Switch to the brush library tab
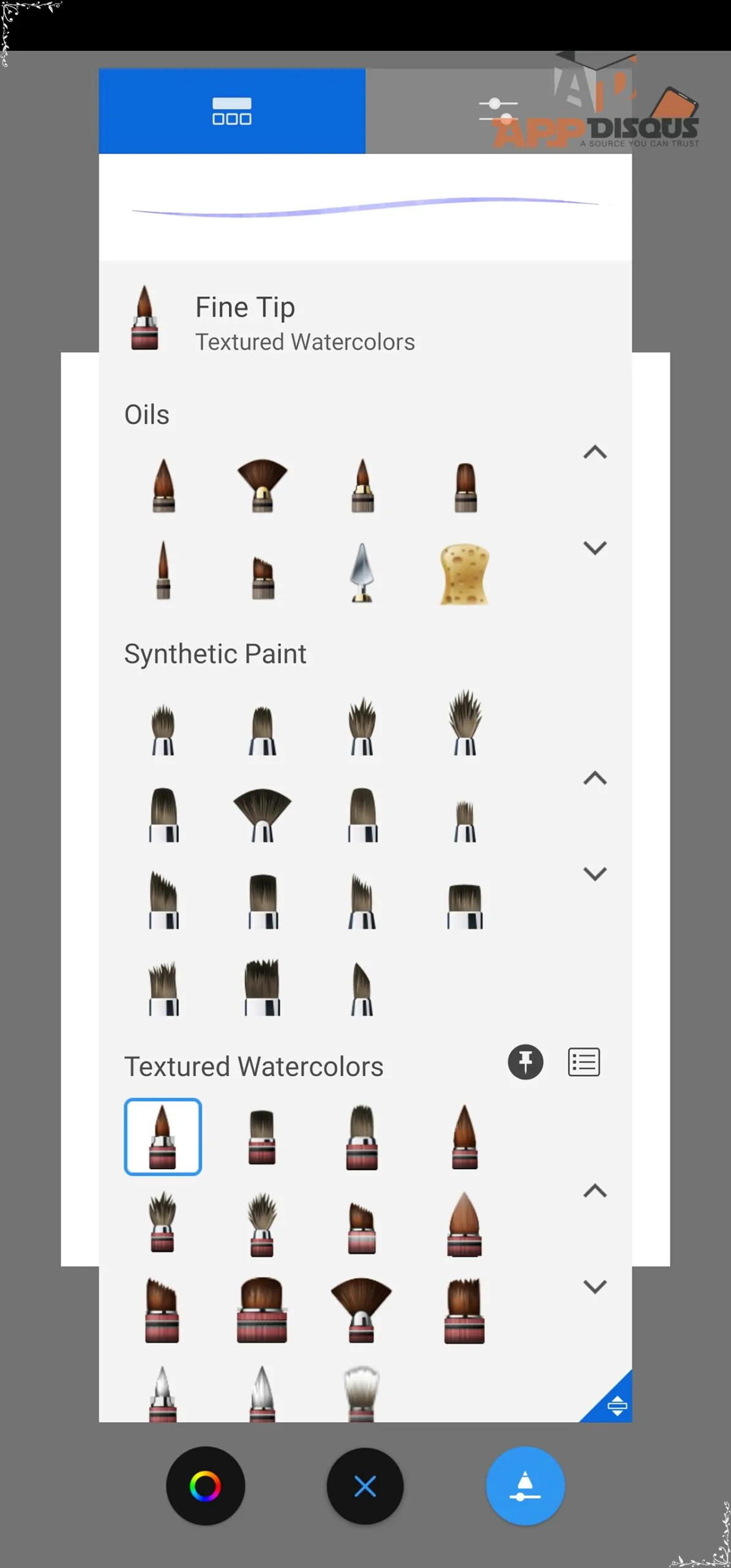 pos(231,111)
